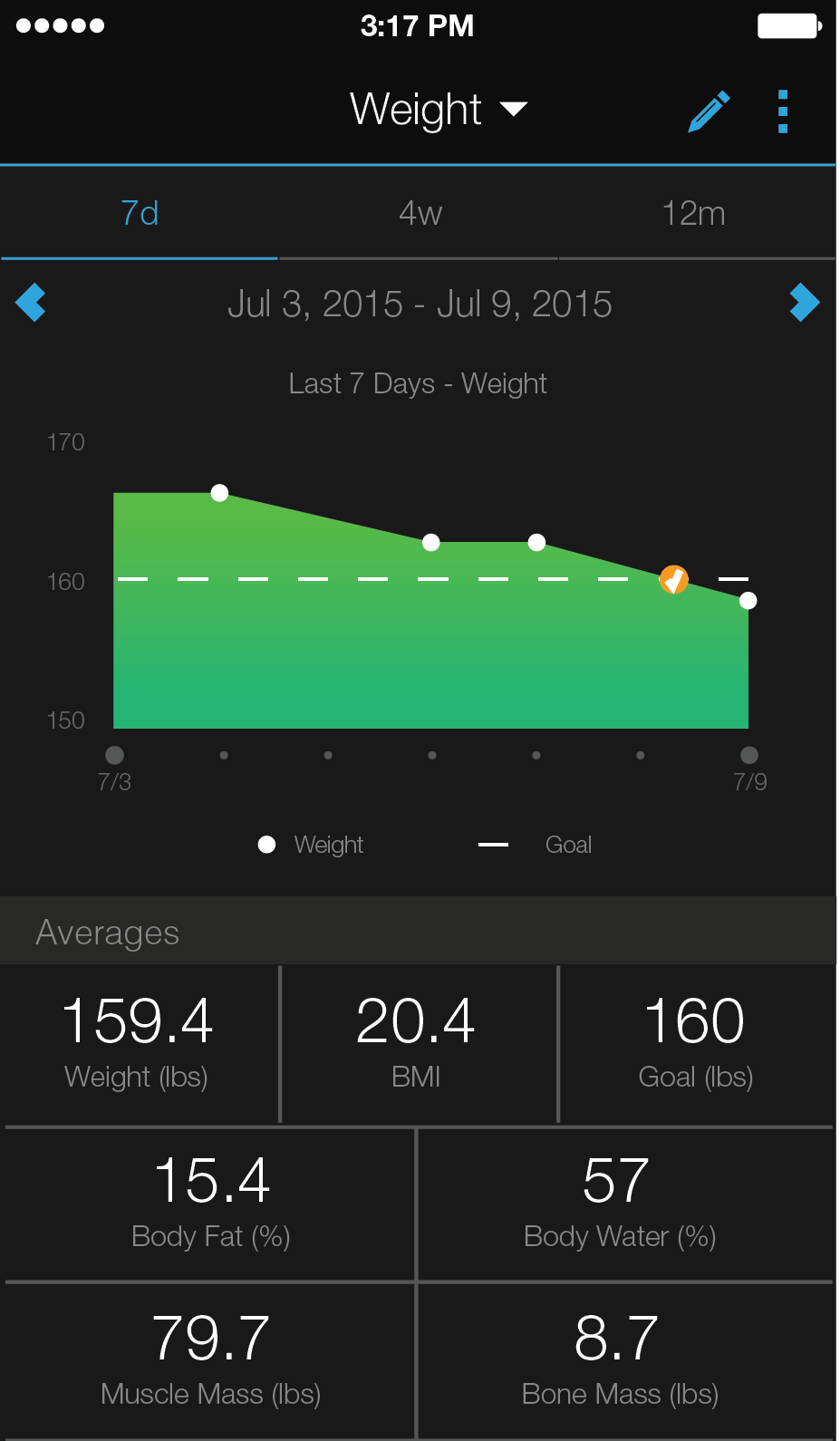The width and height of the screenshot is (840, 1441).
Task: Go to the next week
Action: [x=804, y=303]
